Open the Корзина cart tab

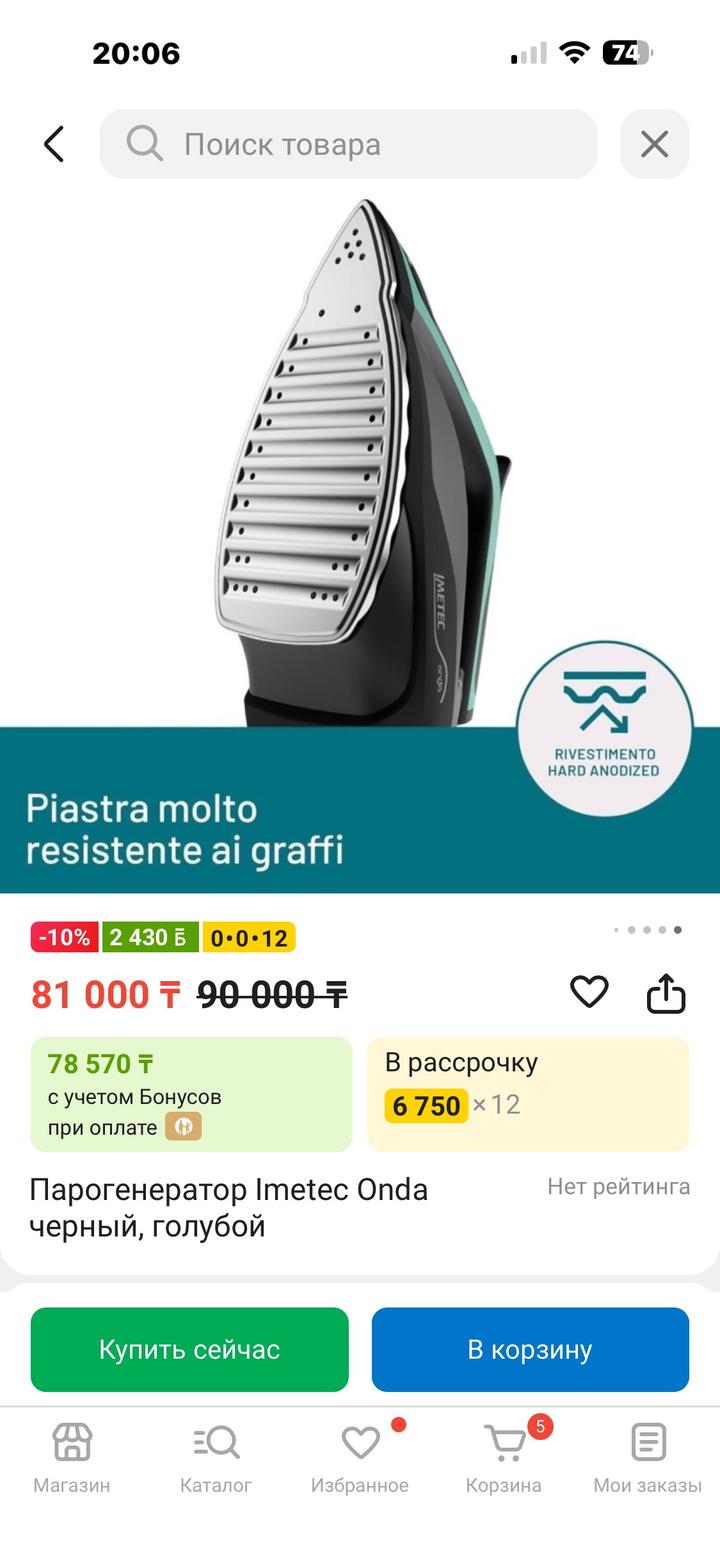(504, 1458)
